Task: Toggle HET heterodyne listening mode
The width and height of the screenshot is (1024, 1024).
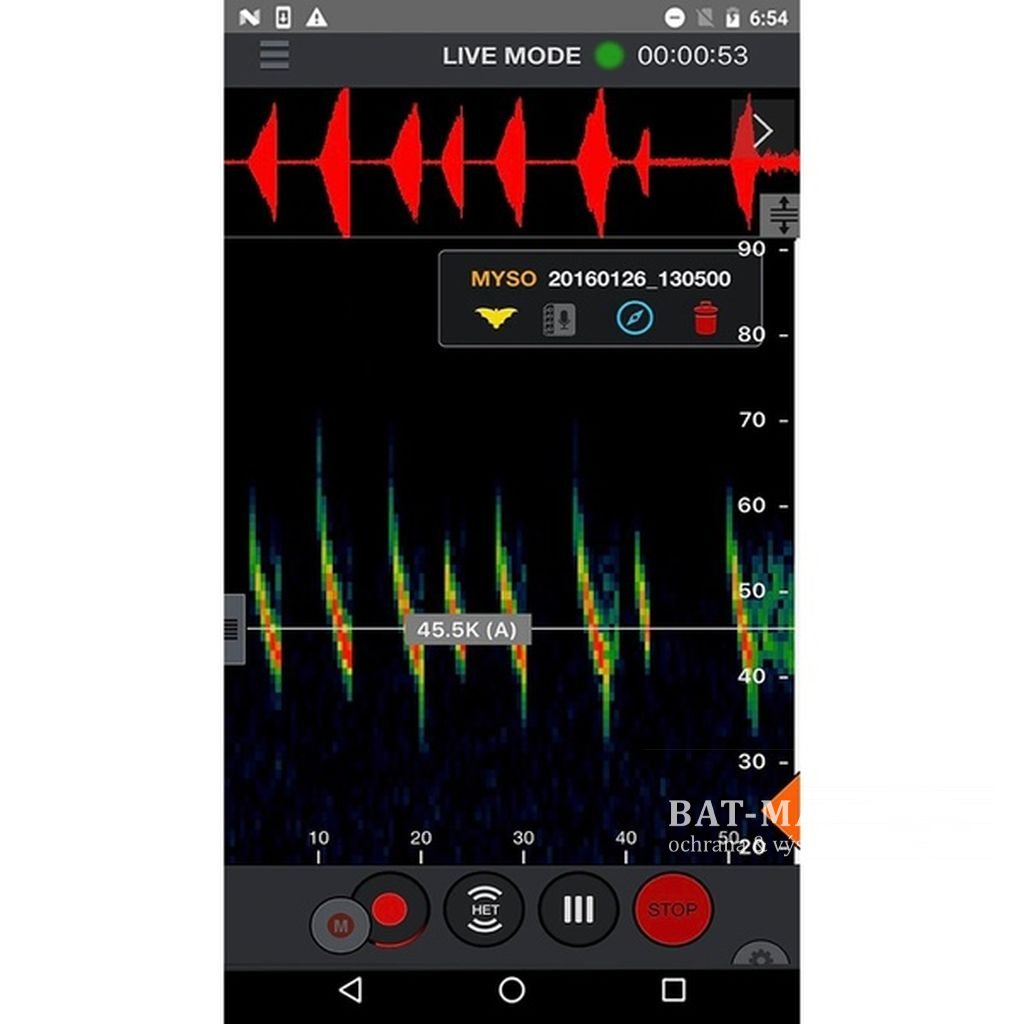Action: click(484, 910)
